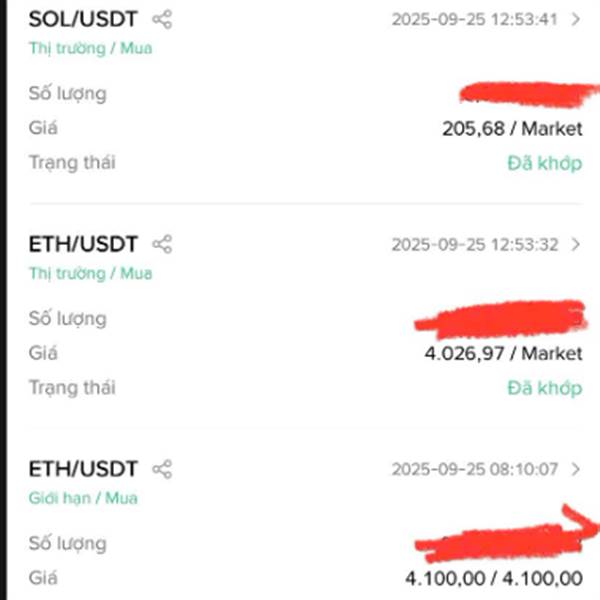Share the SOL/USDT market buy order

point(162,19)
